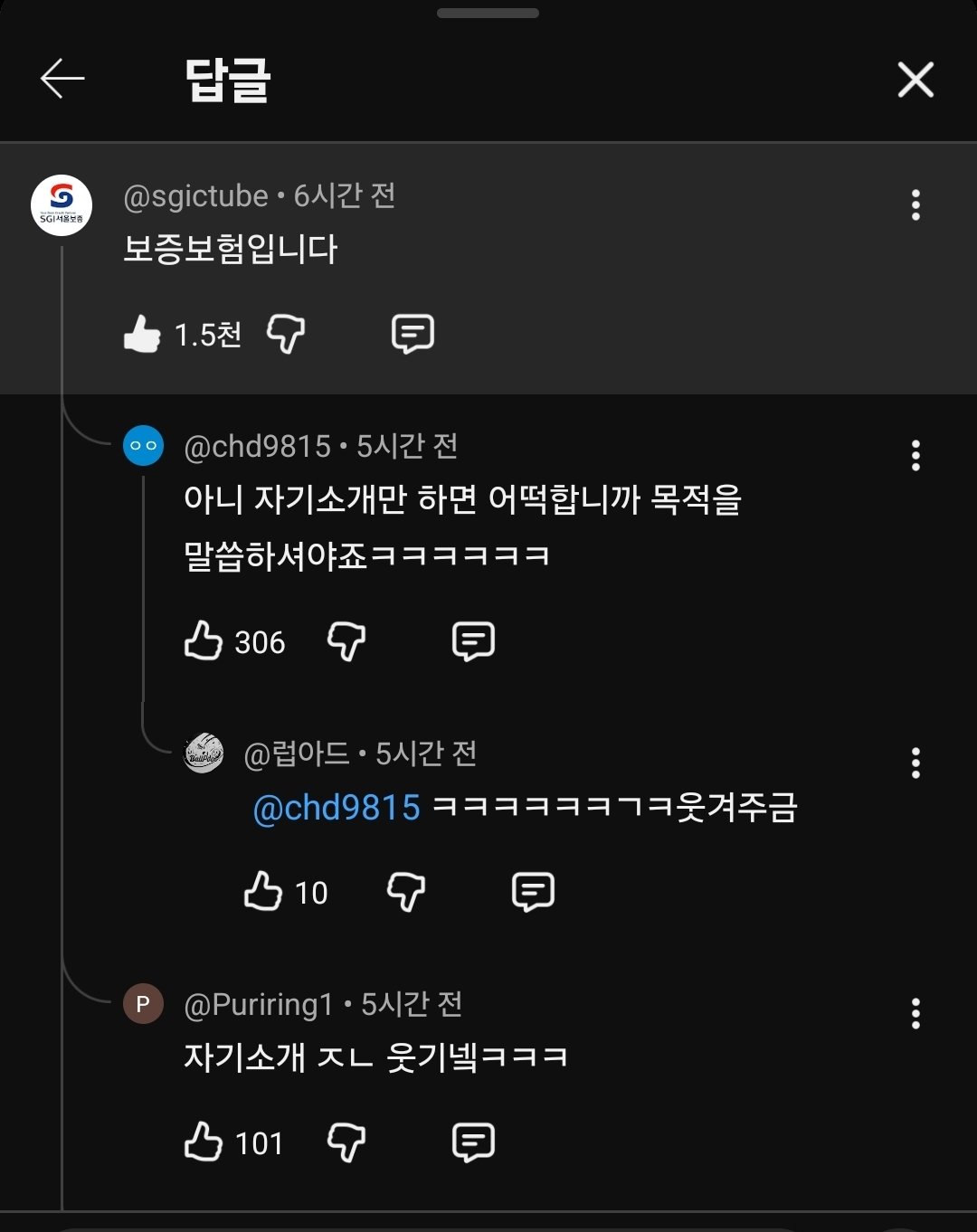Like the @Puriring1 reply
This screenshot has height=1232, width=977.
pos(203,1142)
